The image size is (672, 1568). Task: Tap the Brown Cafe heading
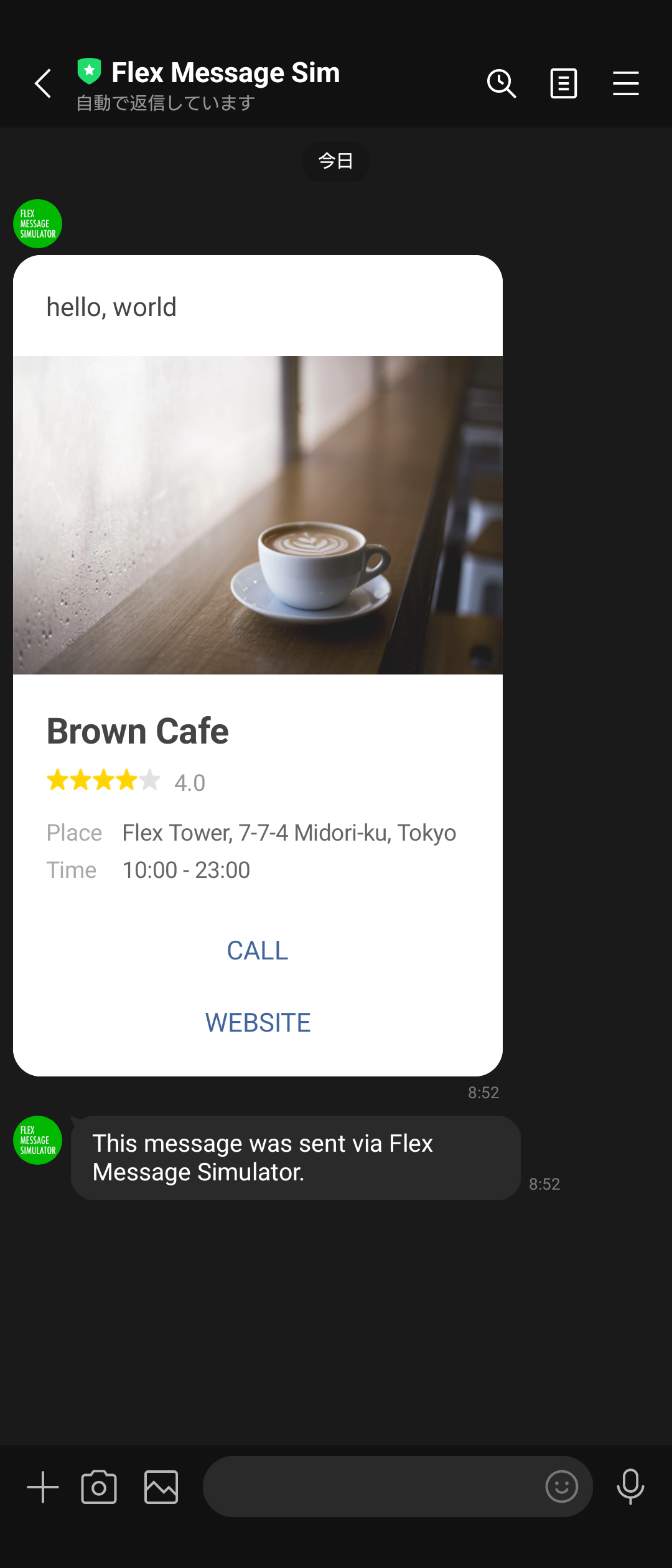click(138, 731)
